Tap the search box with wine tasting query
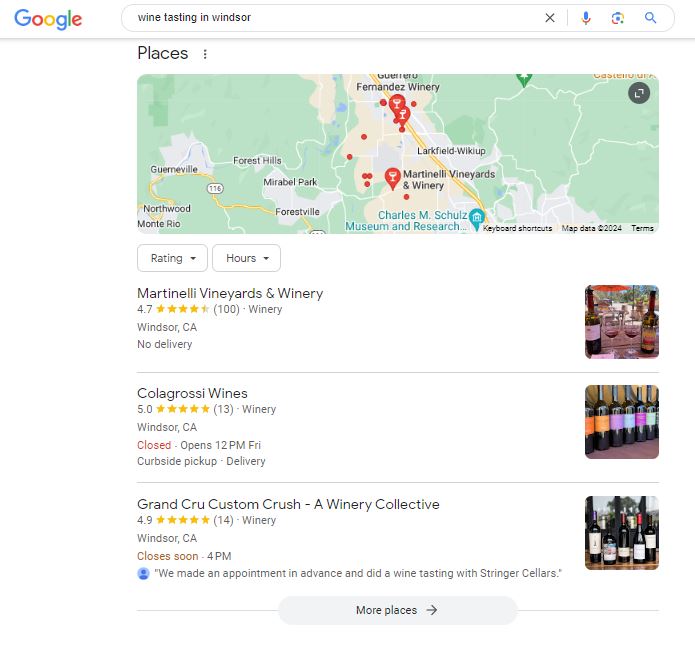The width and height of the screenshot is (695, 648). pyautogui.click(x=330, y=18)
